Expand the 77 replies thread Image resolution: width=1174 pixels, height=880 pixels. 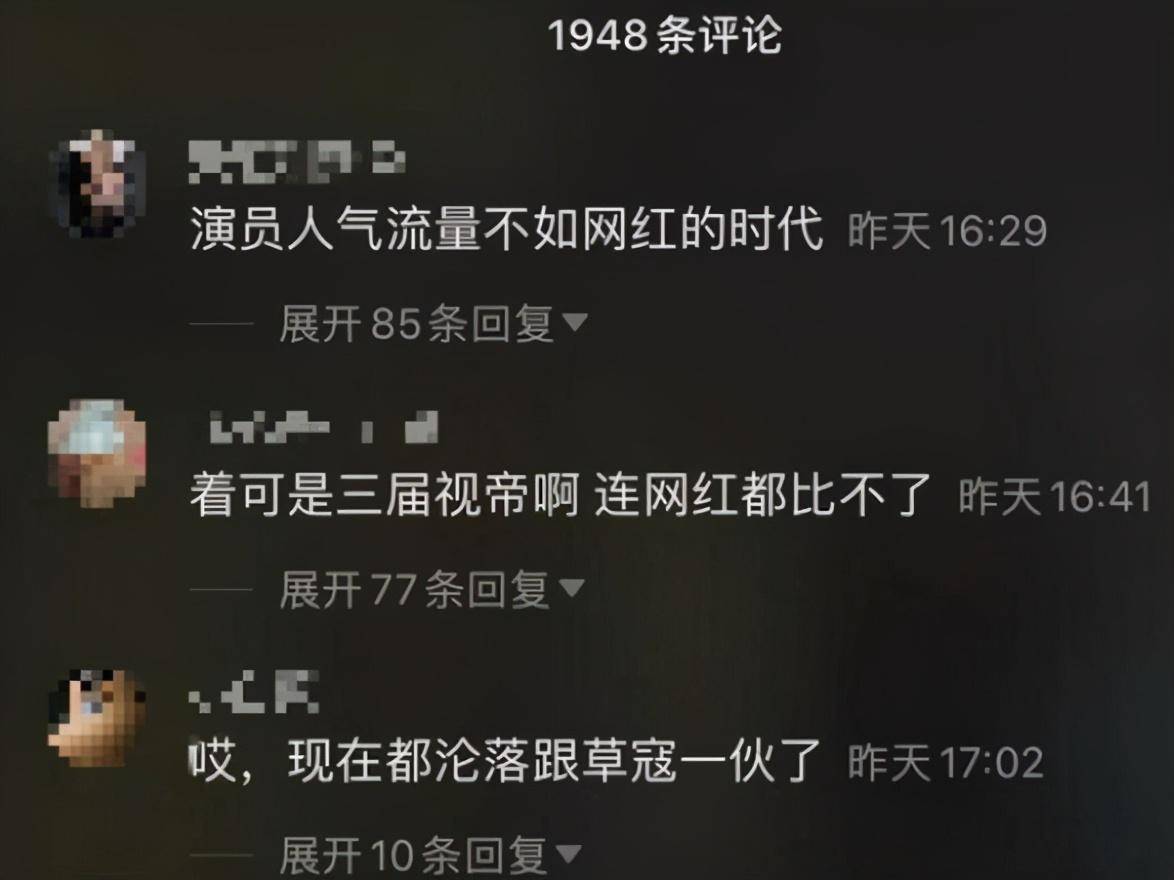(430, 591)
